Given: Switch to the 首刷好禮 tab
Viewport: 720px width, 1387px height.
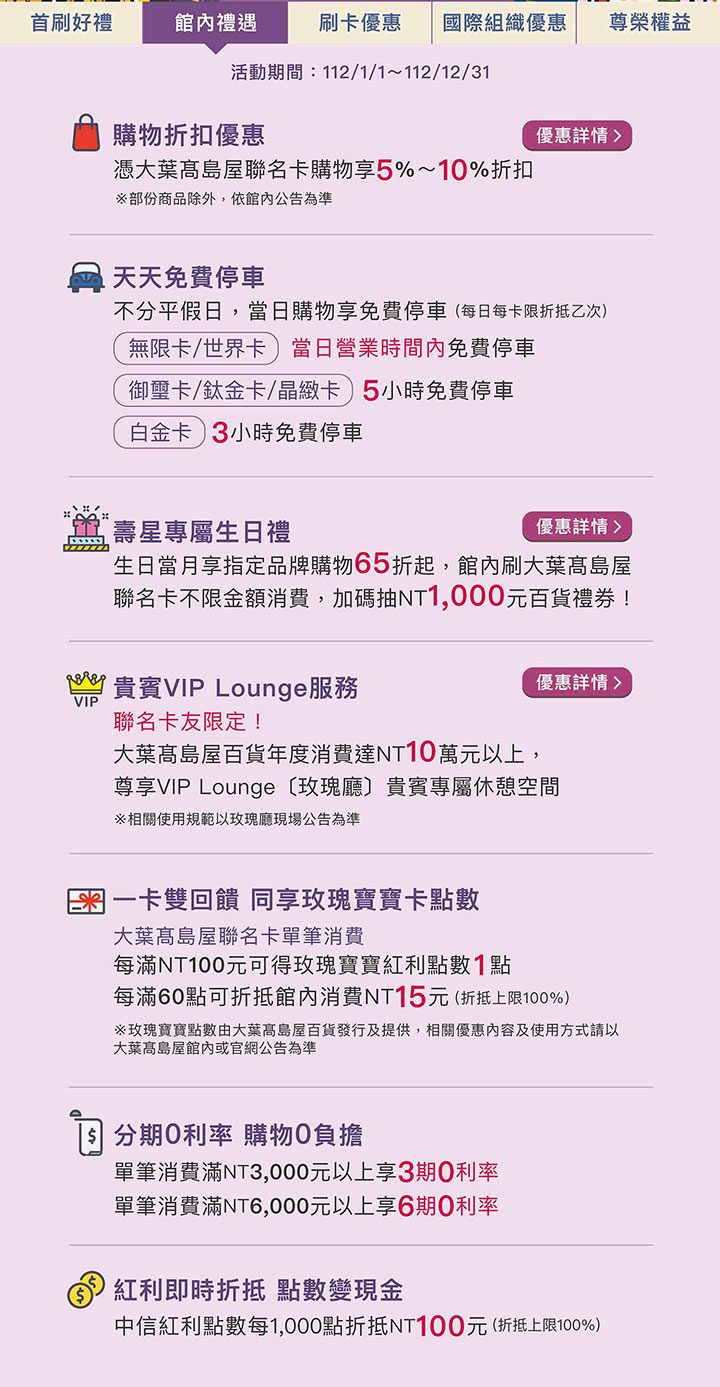Looking at the screenshot, I should click(x=71, y=22).
